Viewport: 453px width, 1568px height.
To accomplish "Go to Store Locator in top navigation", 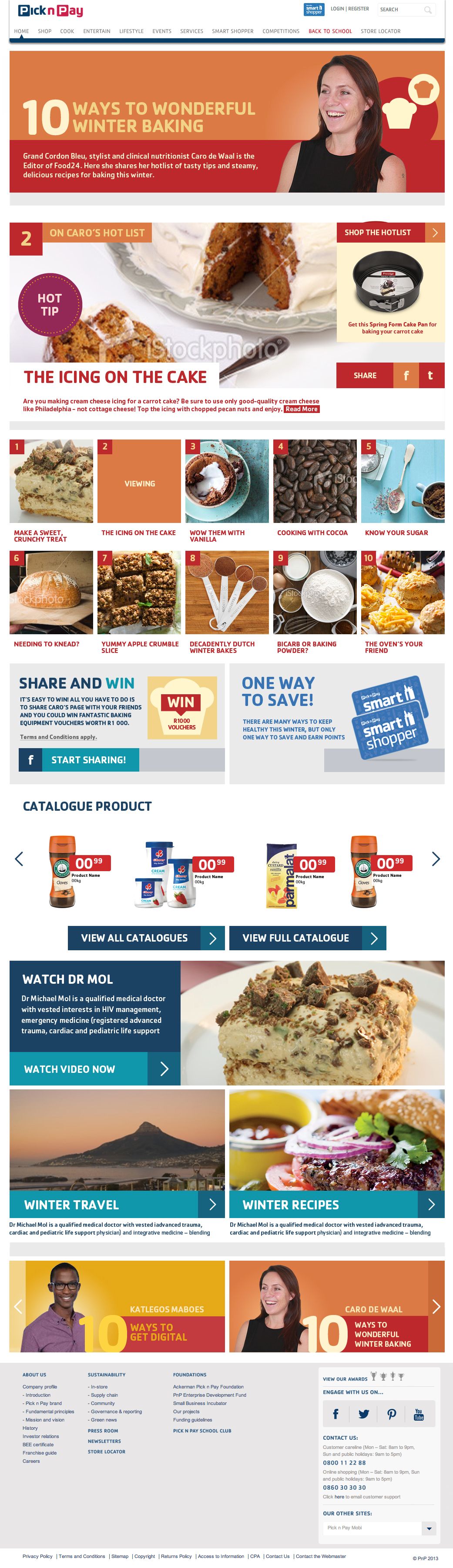I will (x=380, y=31).
